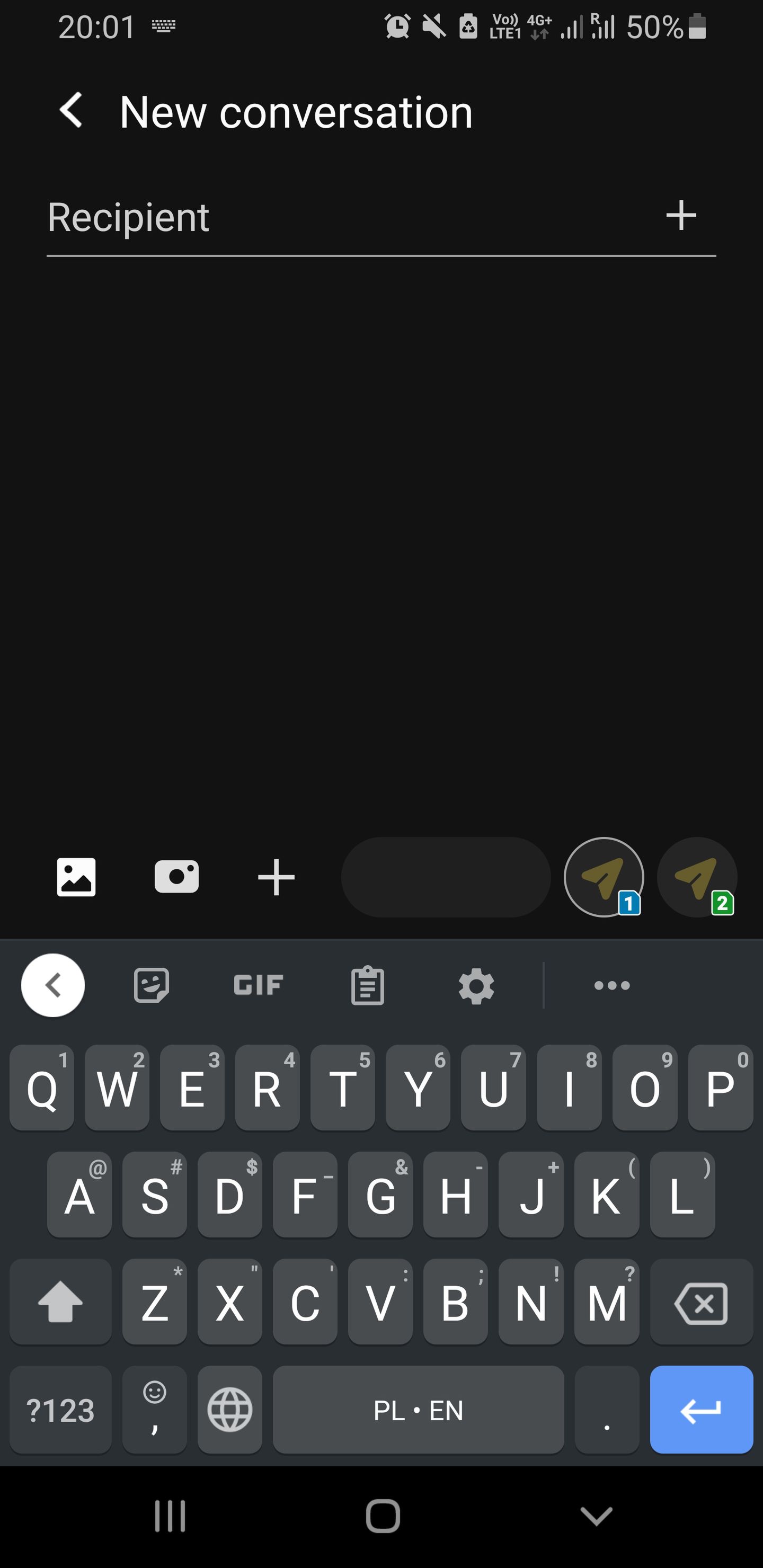
Task: Open more attachment options plus
Action: (277, 877)
